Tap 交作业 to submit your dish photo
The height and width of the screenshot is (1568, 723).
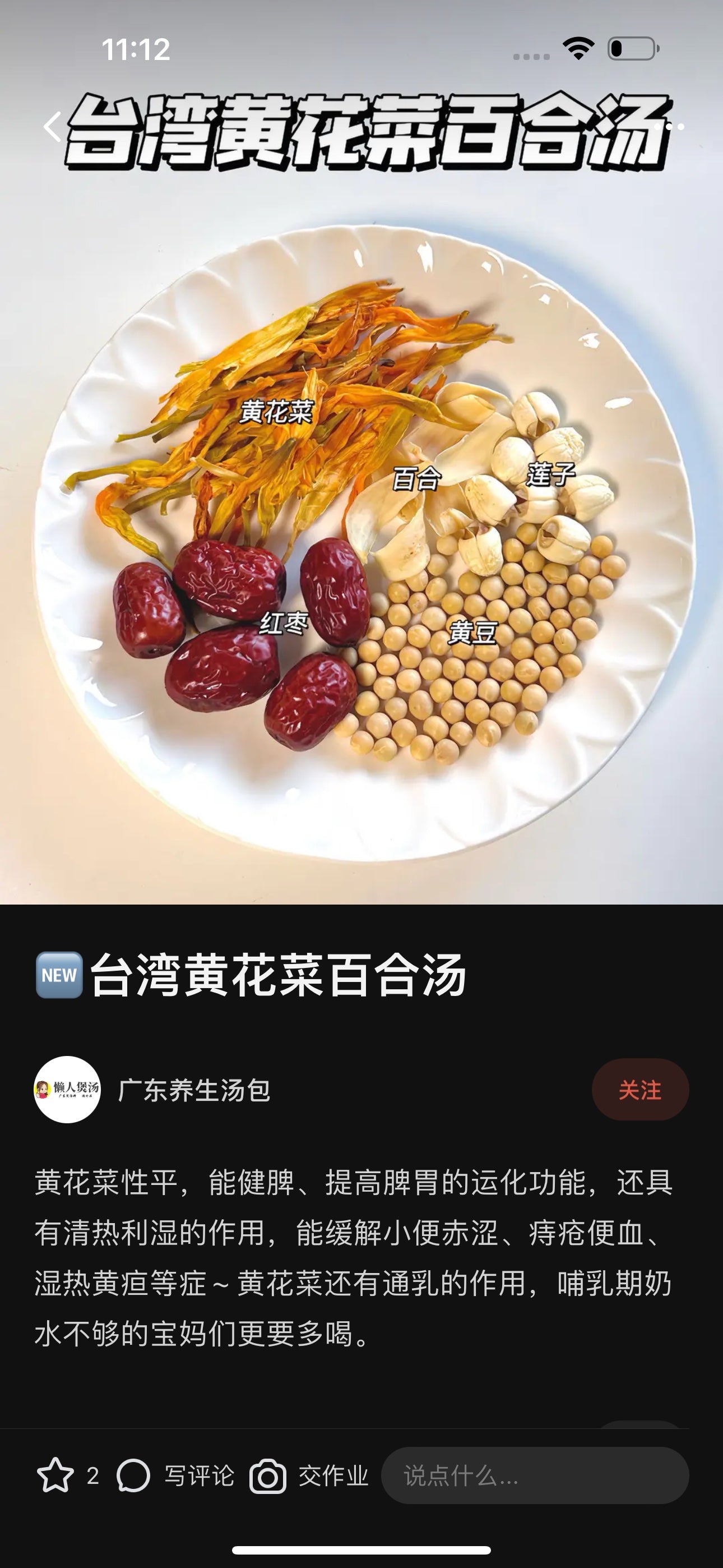pyautogui.click(x=310, y=1475)
